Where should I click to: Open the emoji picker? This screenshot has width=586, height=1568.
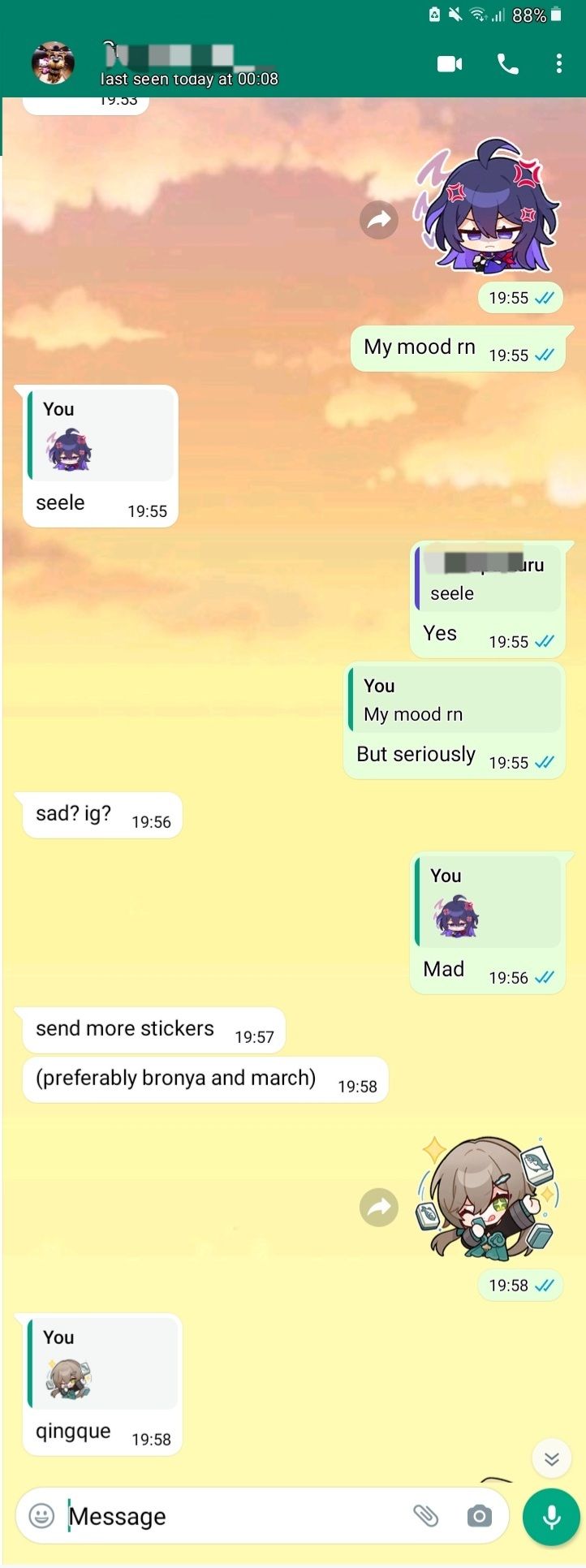(x=41, y=1514)
